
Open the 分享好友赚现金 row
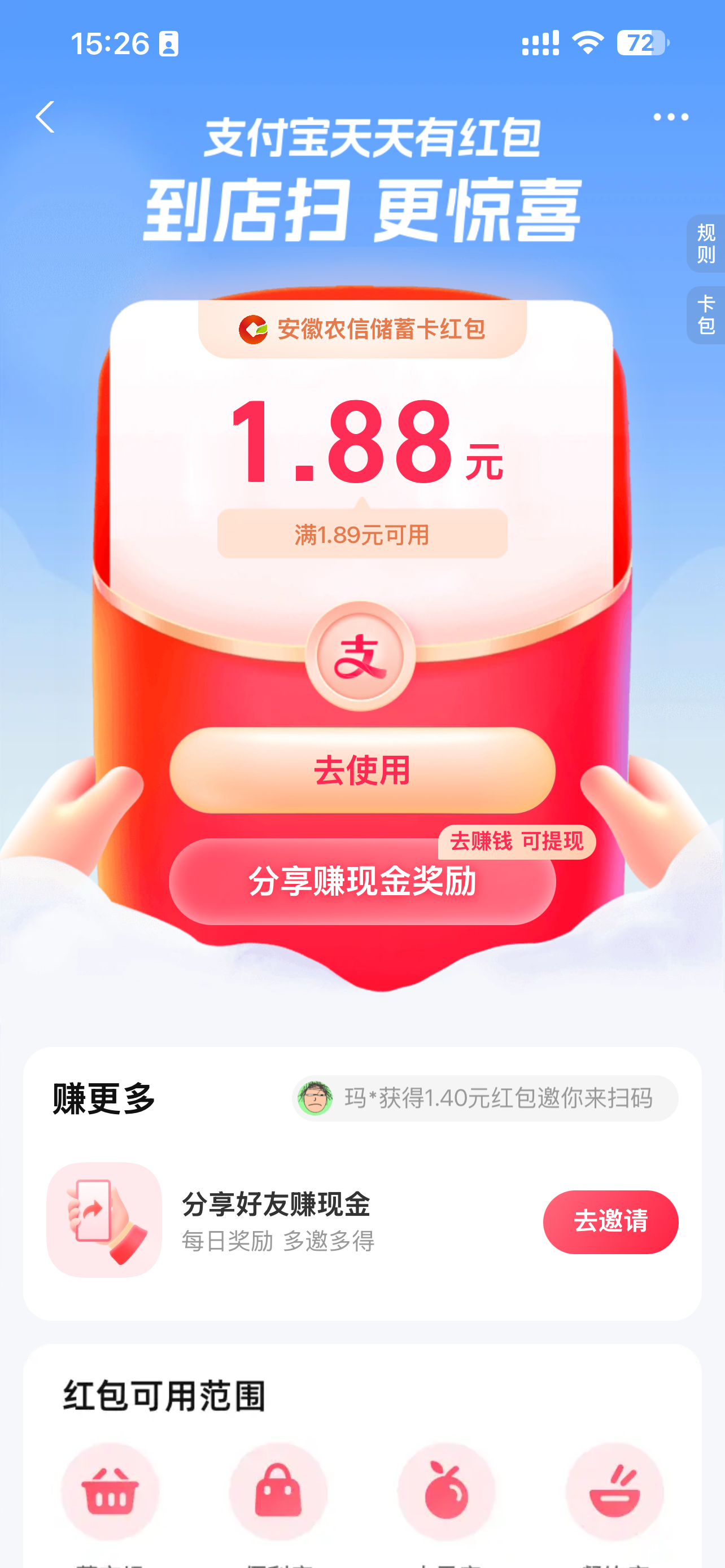[277, 1220]
